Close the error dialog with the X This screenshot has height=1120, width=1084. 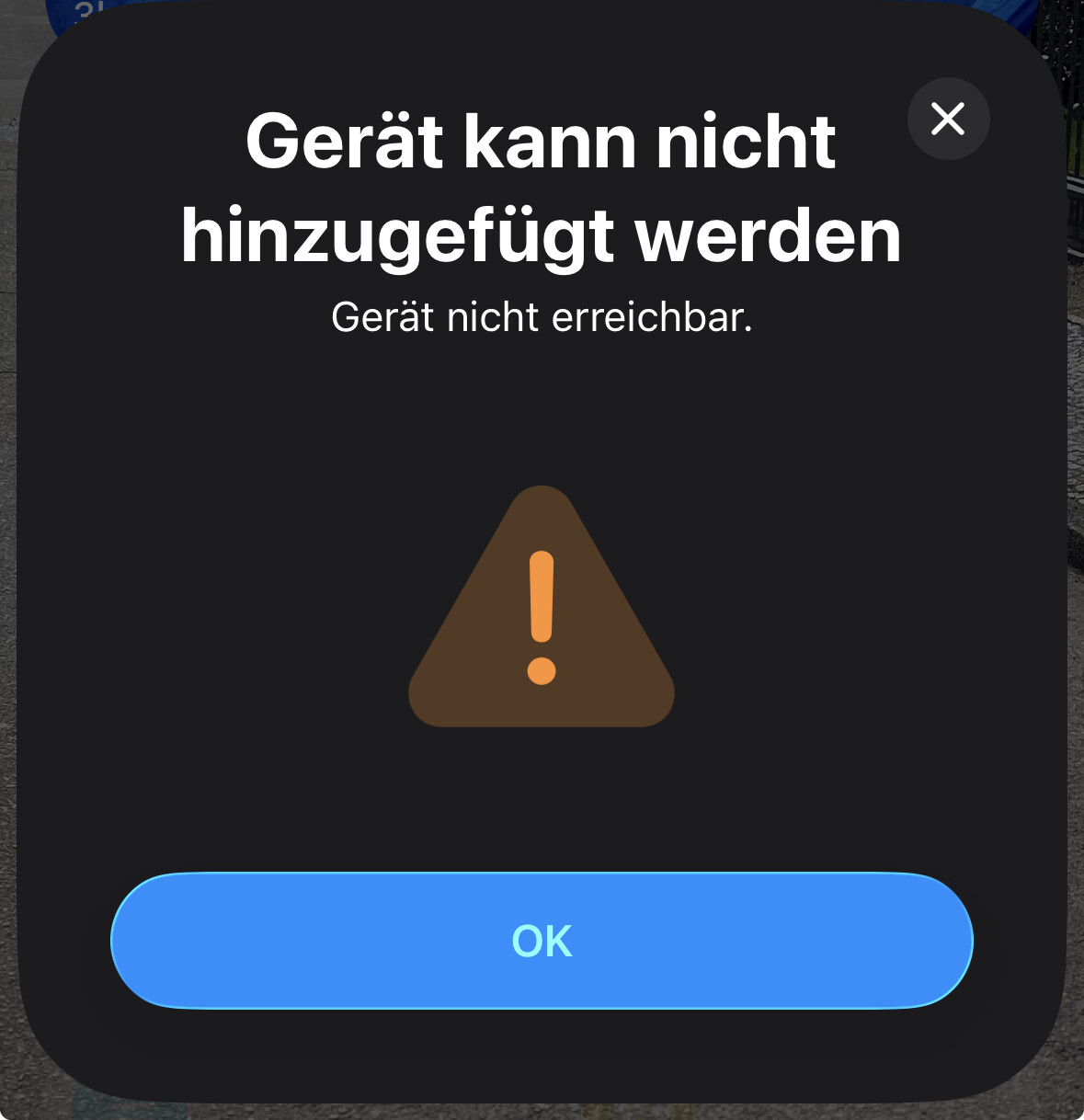(948, 120)
